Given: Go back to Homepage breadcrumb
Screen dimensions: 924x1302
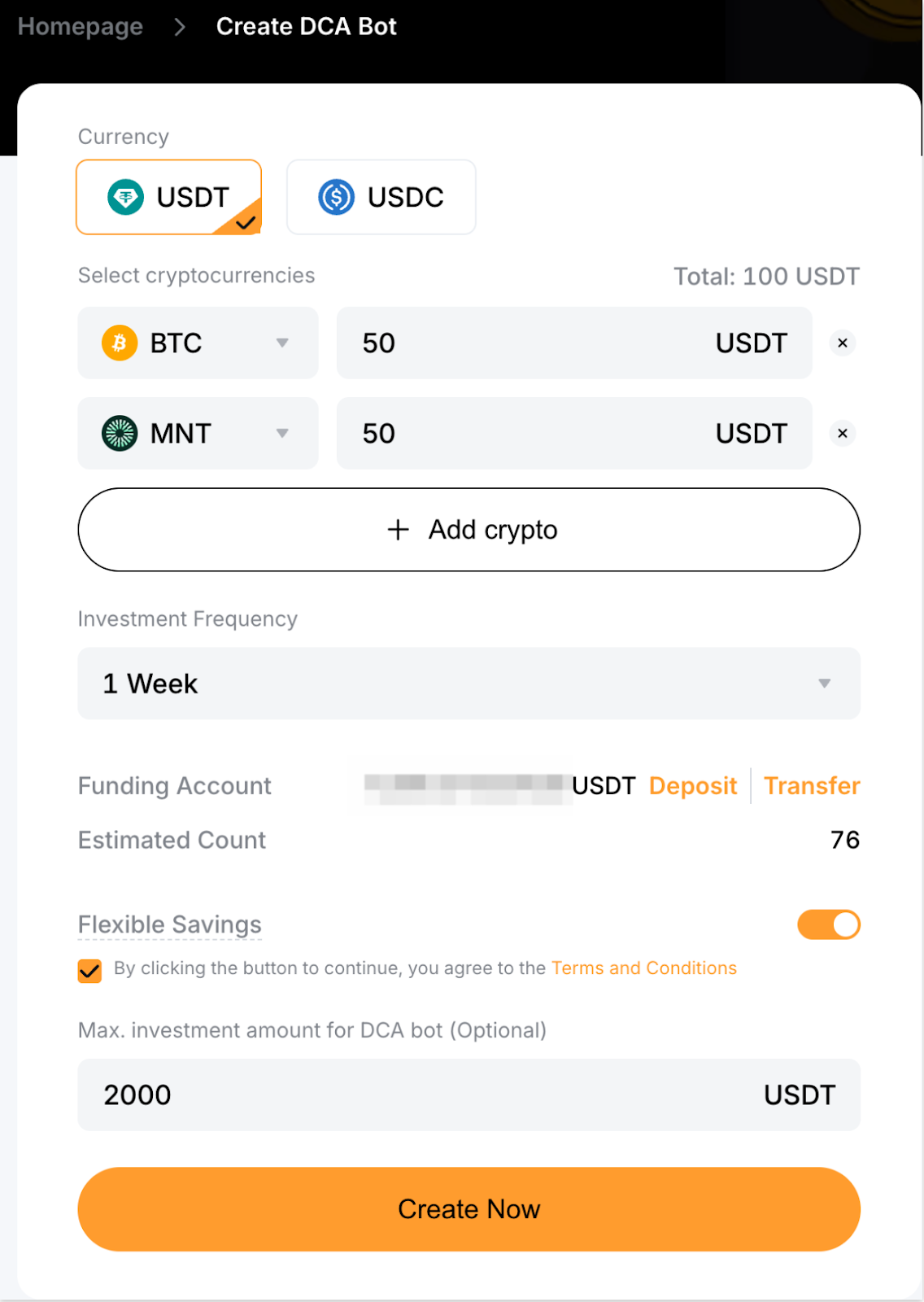Looking at the screenshot, I should coord(81,27).
